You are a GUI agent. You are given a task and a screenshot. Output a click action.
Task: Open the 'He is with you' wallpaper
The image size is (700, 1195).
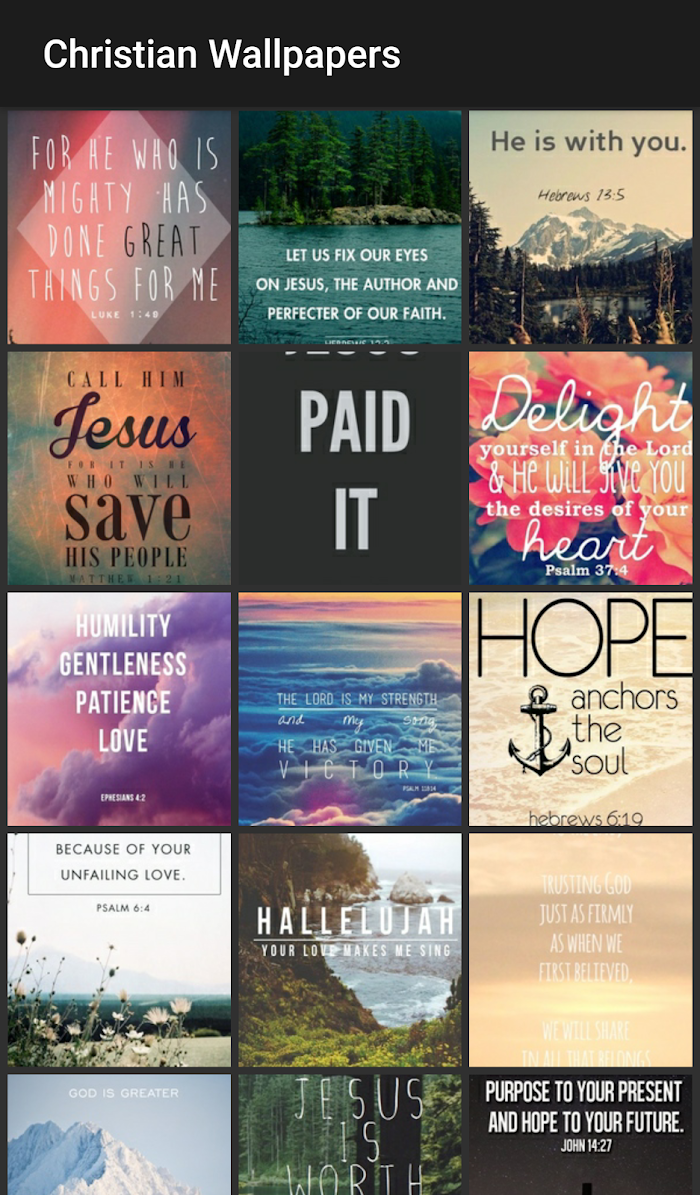click(x=581, y=227)
